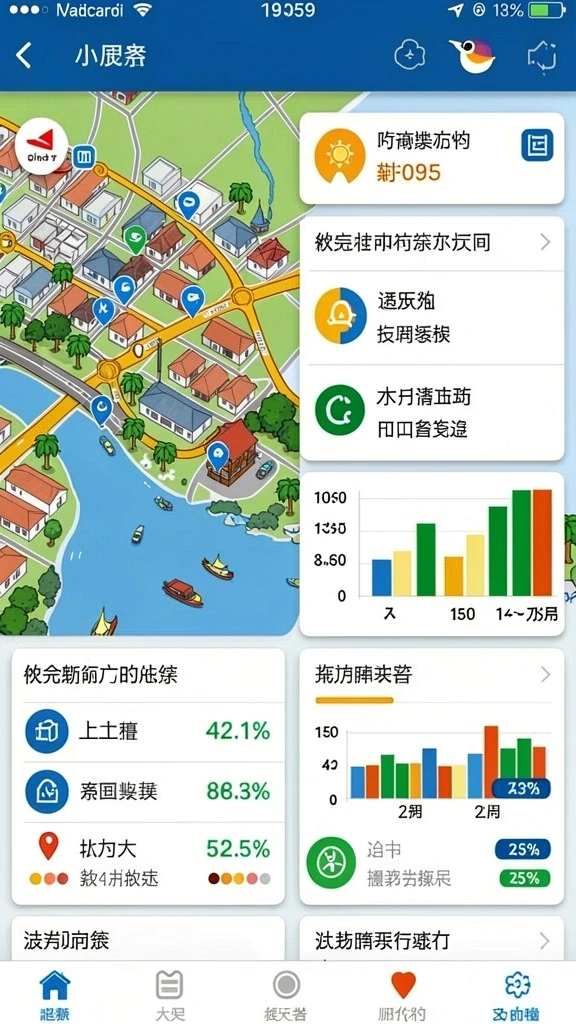Open the cloud sparkle icon in the header
The width and height of the screenshot is (576, 1024).
click(410, 56)
